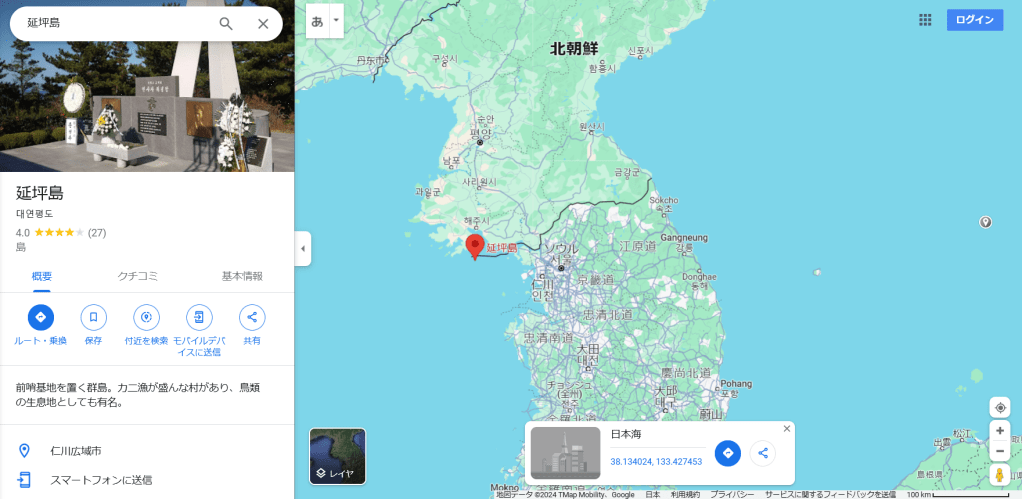Open the input tools dropdown arrow
1022x499 pixels.
pyautogui.click(x=337, y=20)
